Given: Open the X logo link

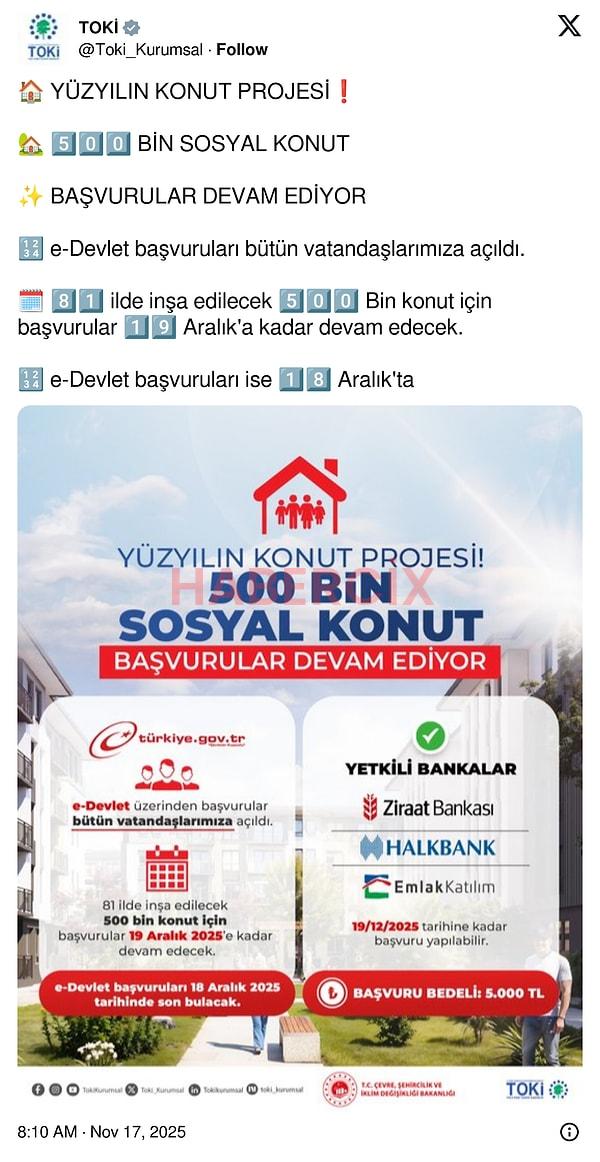Looking at the screenshot, I should (x=569, y=27).
